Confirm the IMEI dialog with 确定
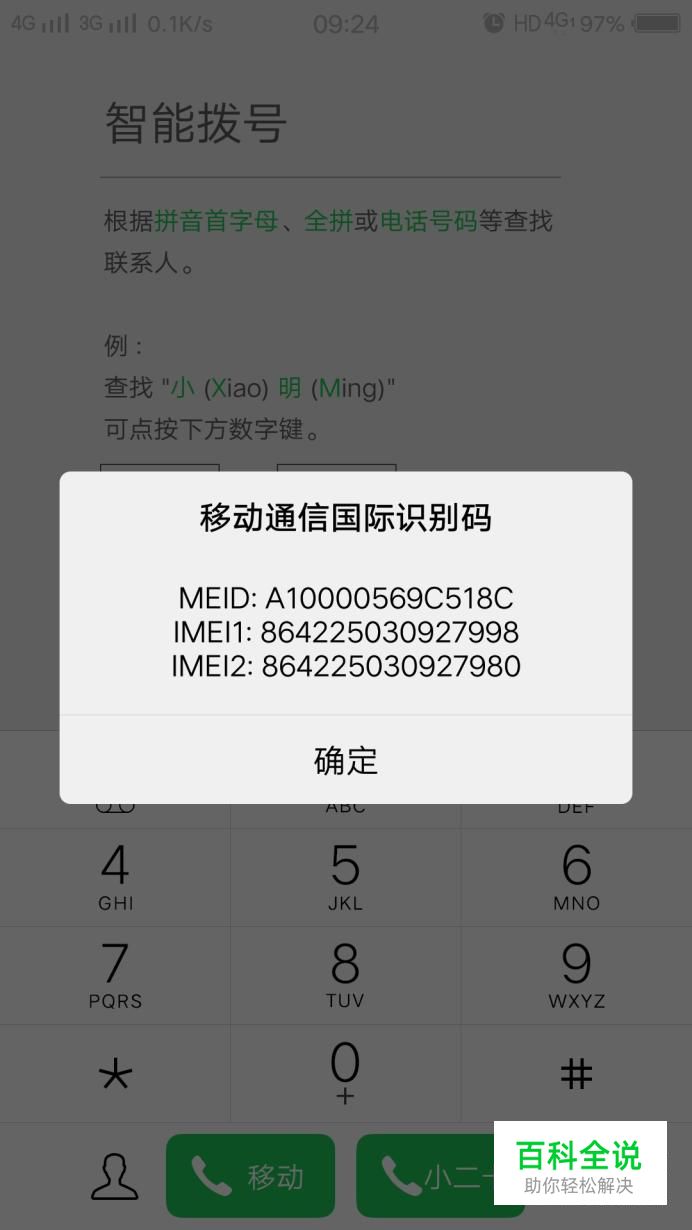Viewport: 692px width, 1230px height. click(346, 760)
